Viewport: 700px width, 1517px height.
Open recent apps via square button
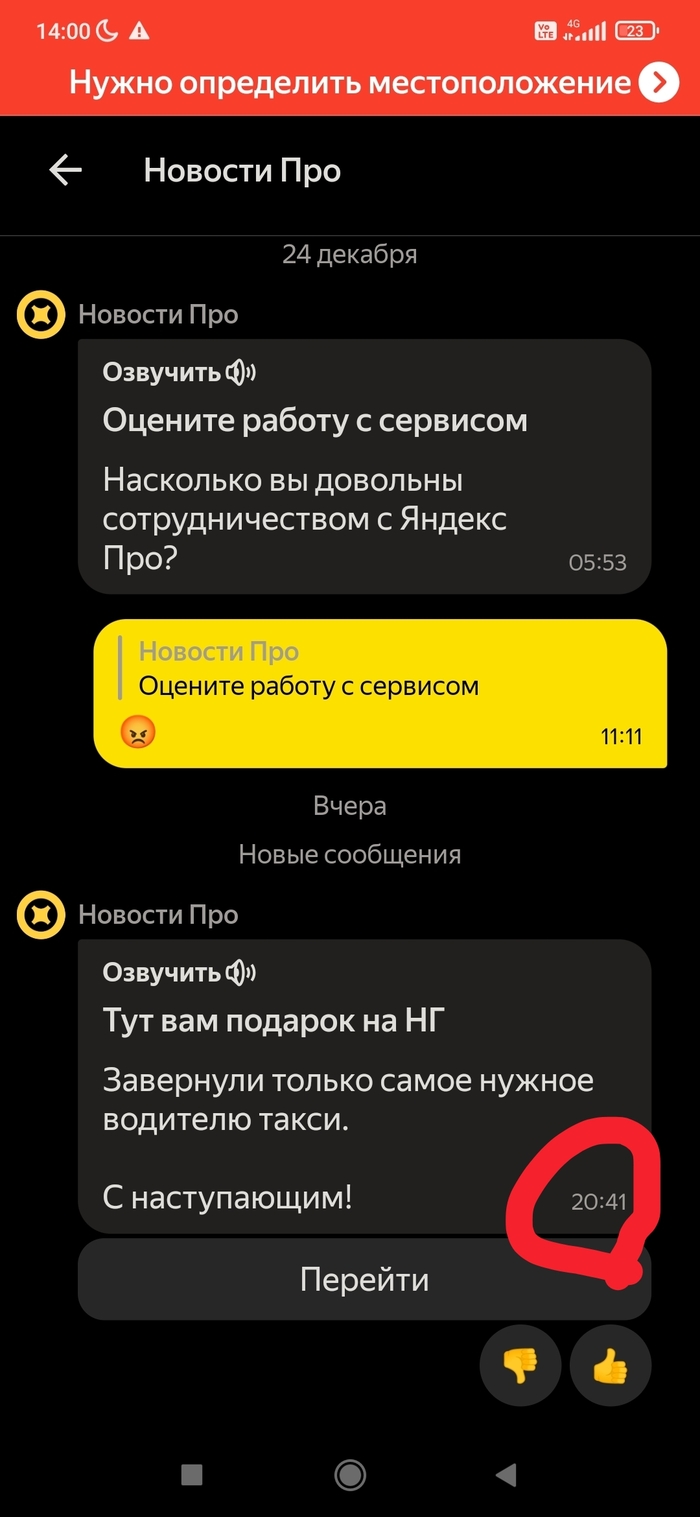[x=192, y=1475]
